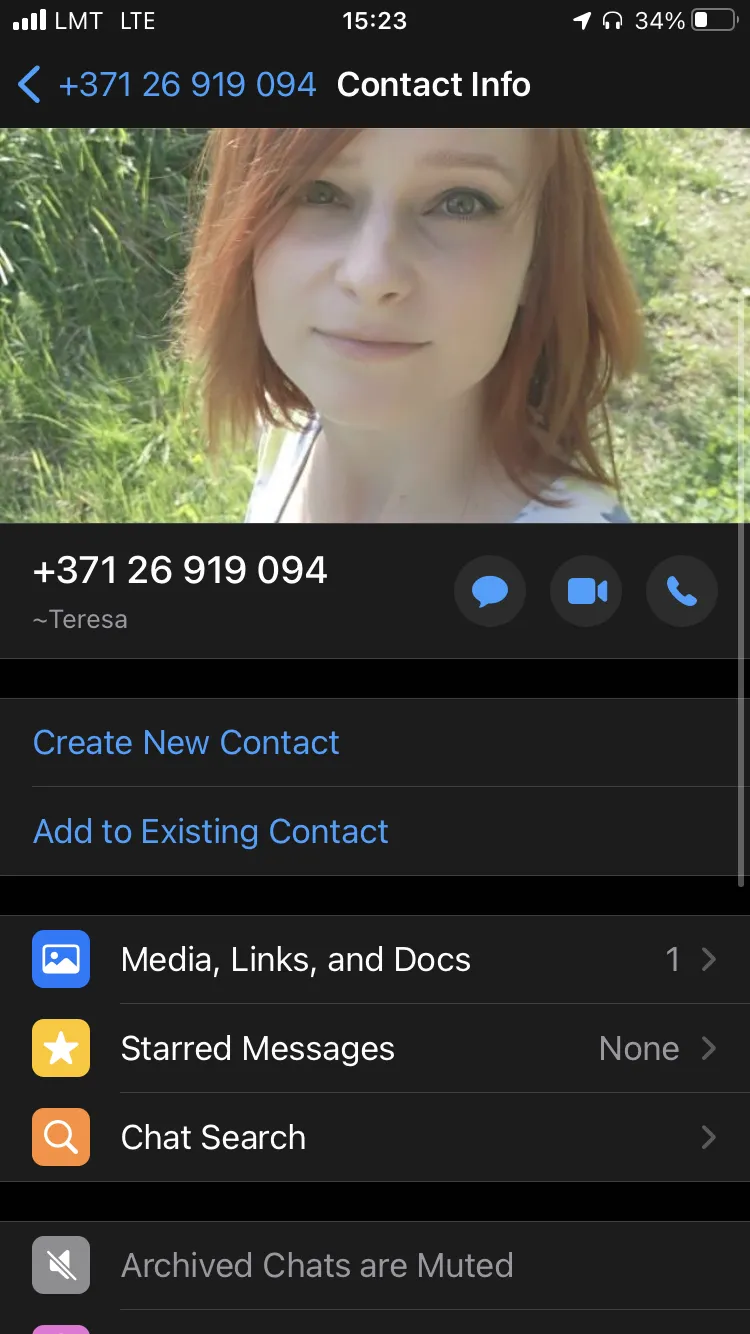
Task: Open the contact's profile photo
Action: click(x=375, y=325)
